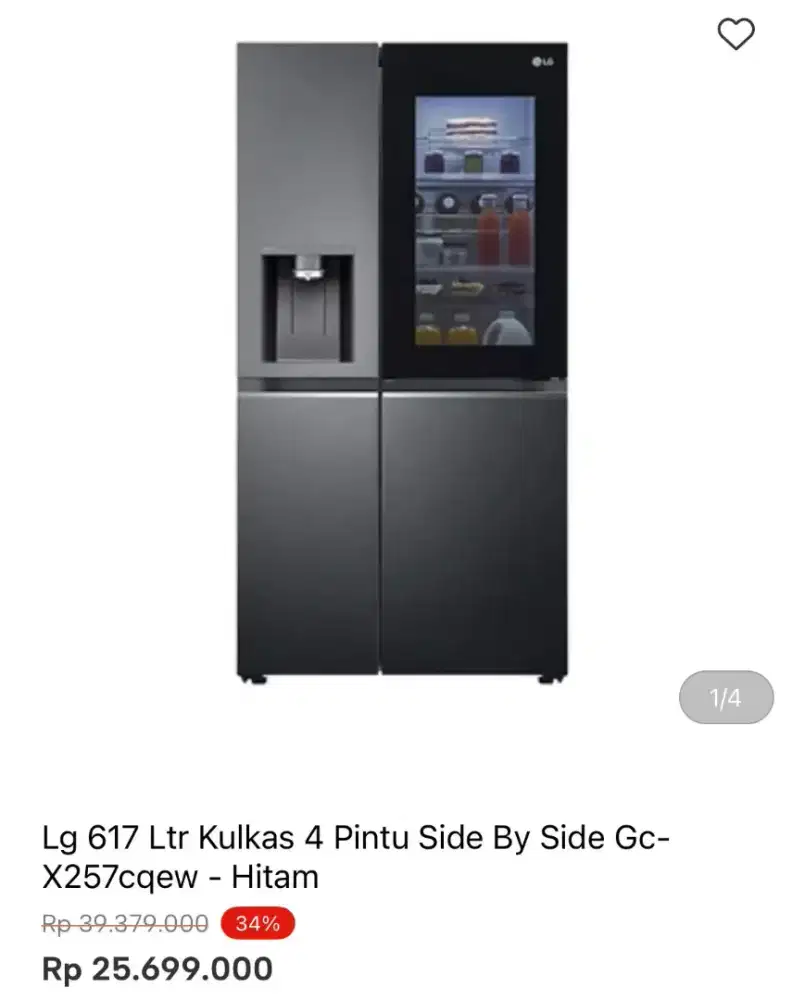Click the Rp 25.699.000 price text
805x1000 pixels.
[158, 968]
